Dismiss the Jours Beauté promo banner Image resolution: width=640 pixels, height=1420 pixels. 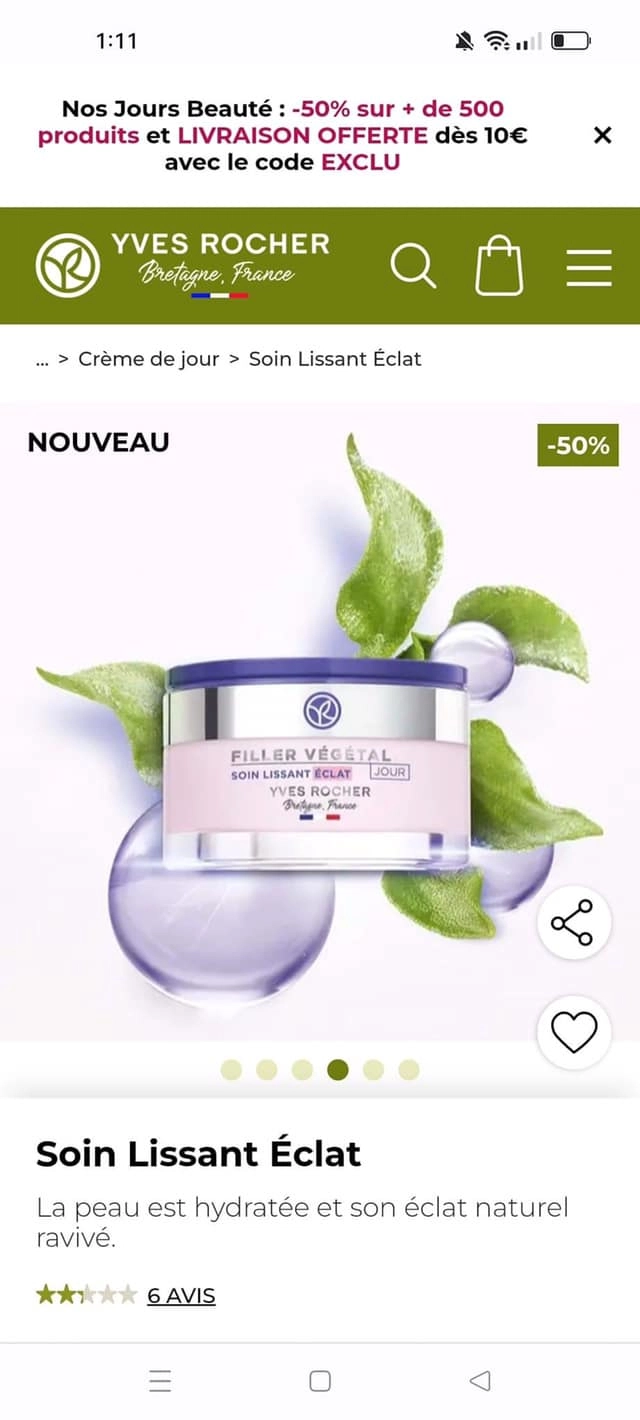click(x=602, y=135)
